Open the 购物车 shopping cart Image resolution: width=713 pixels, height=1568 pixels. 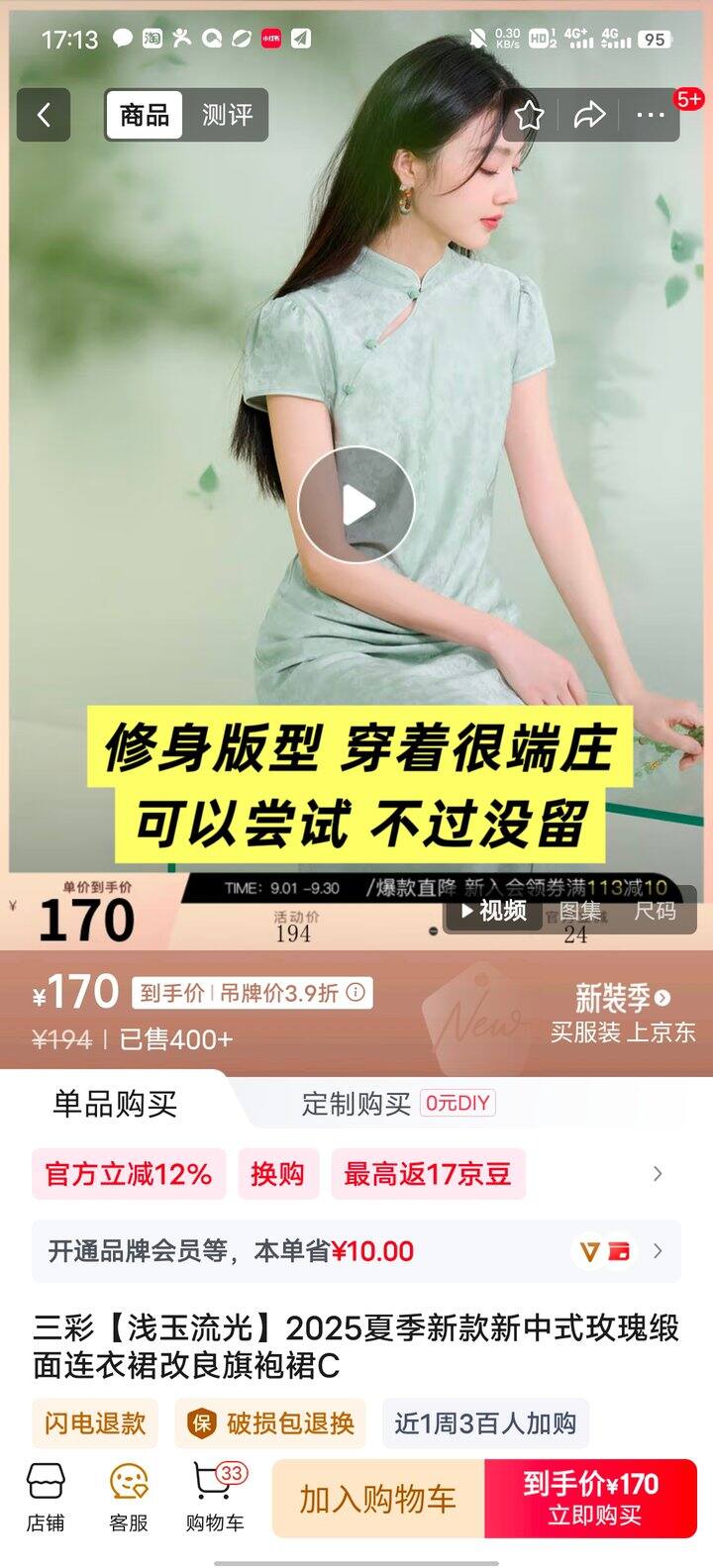(214, 1499)
